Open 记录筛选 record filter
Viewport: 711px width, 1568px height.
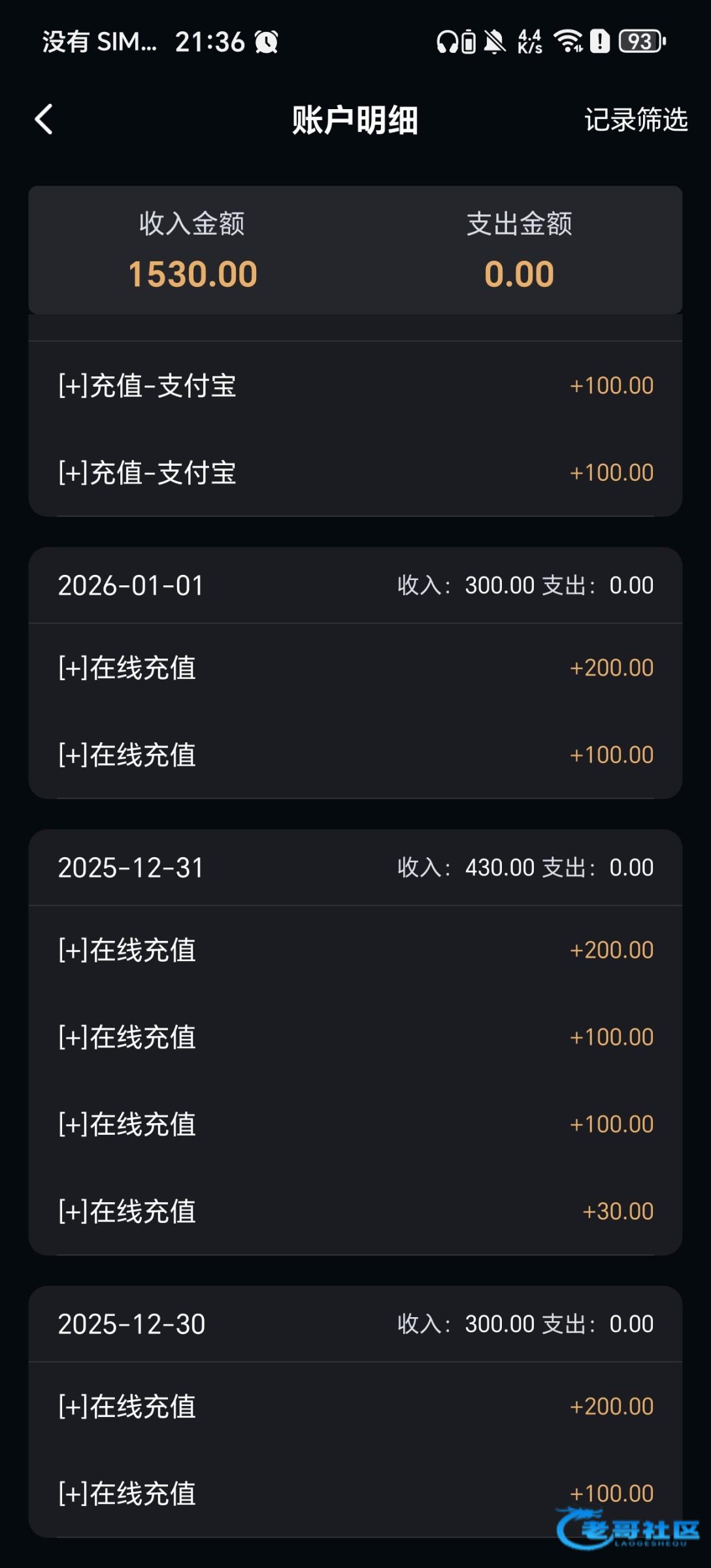pos(635,120)
